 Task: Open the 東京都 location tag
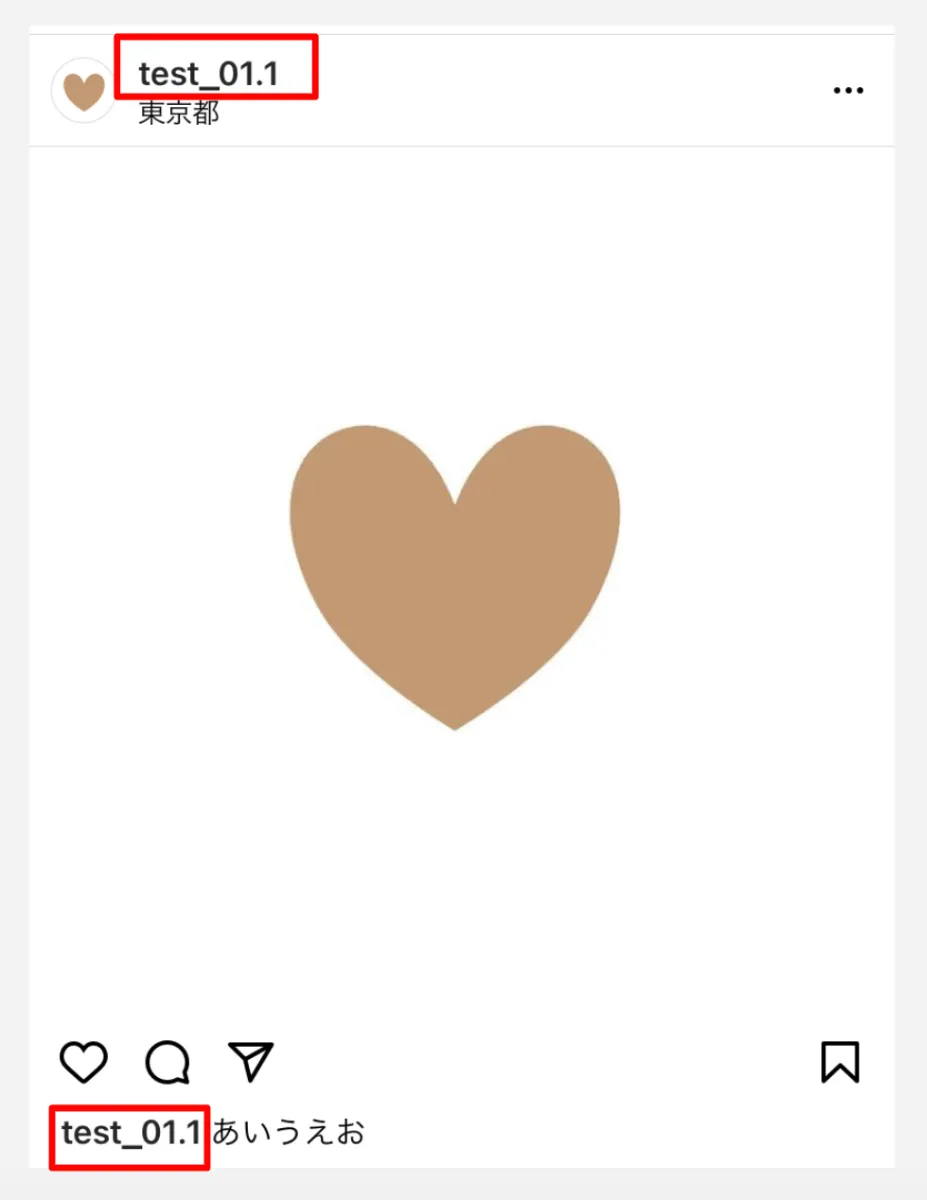click(179, 113)
